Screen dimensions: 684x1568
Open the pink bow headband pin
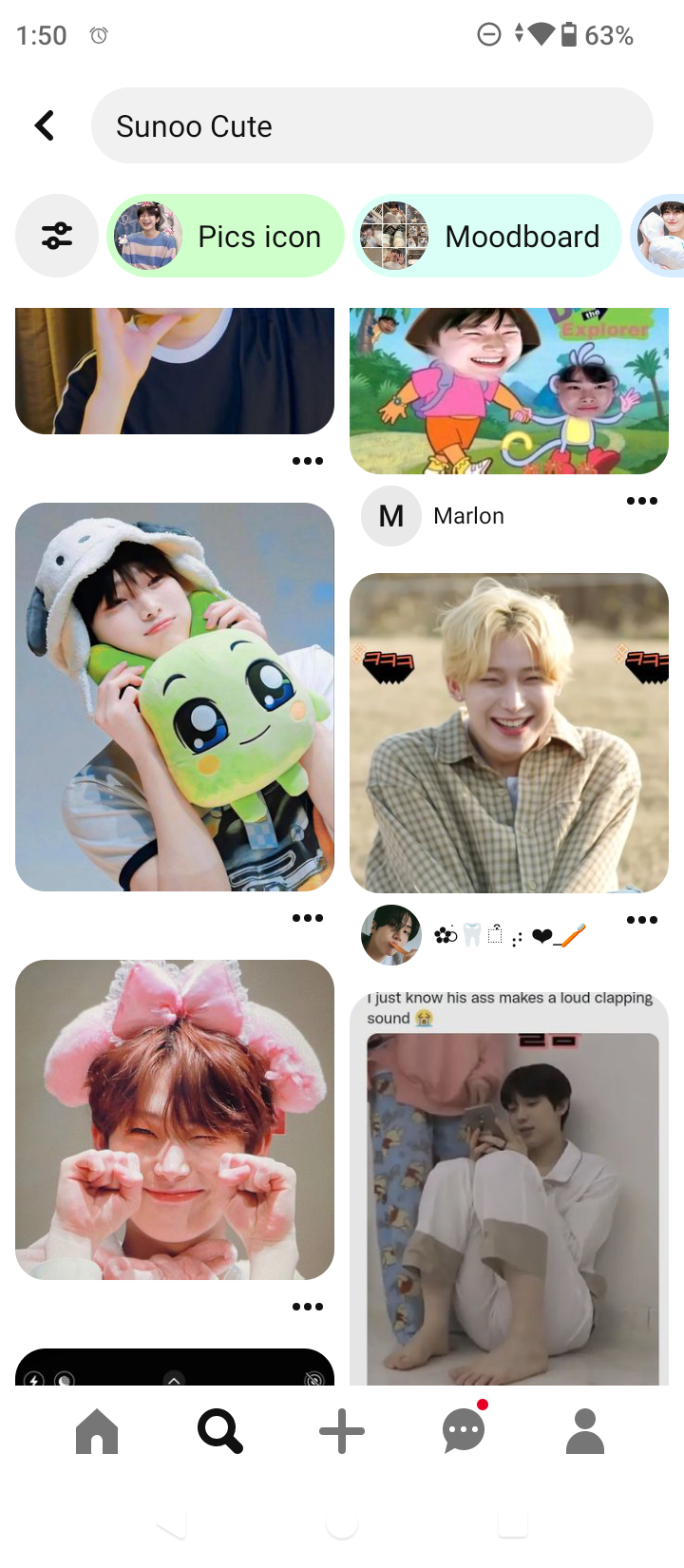pos(175,1119)
